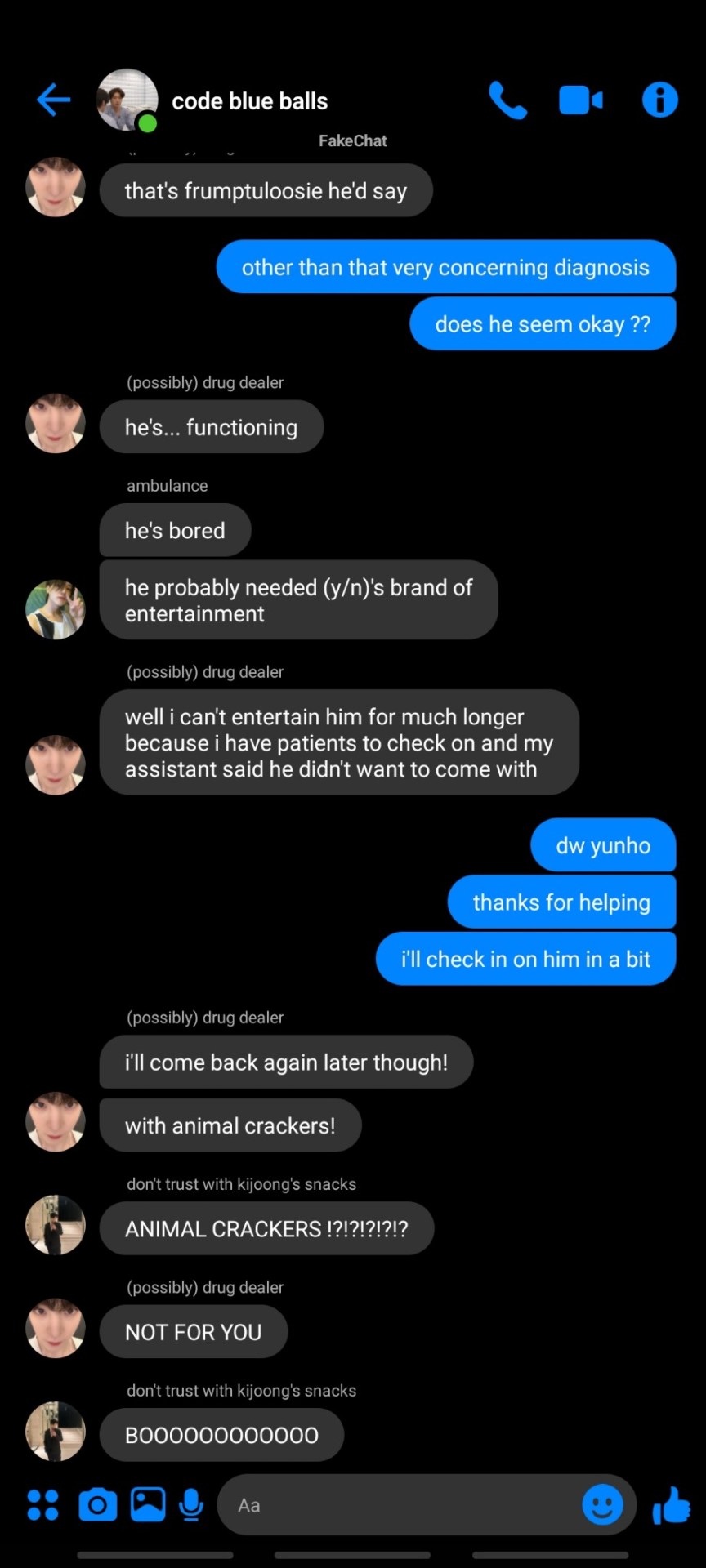
Task: Open the camera to take a photo
Action: pyautogui.click(x=97, y=1504)
